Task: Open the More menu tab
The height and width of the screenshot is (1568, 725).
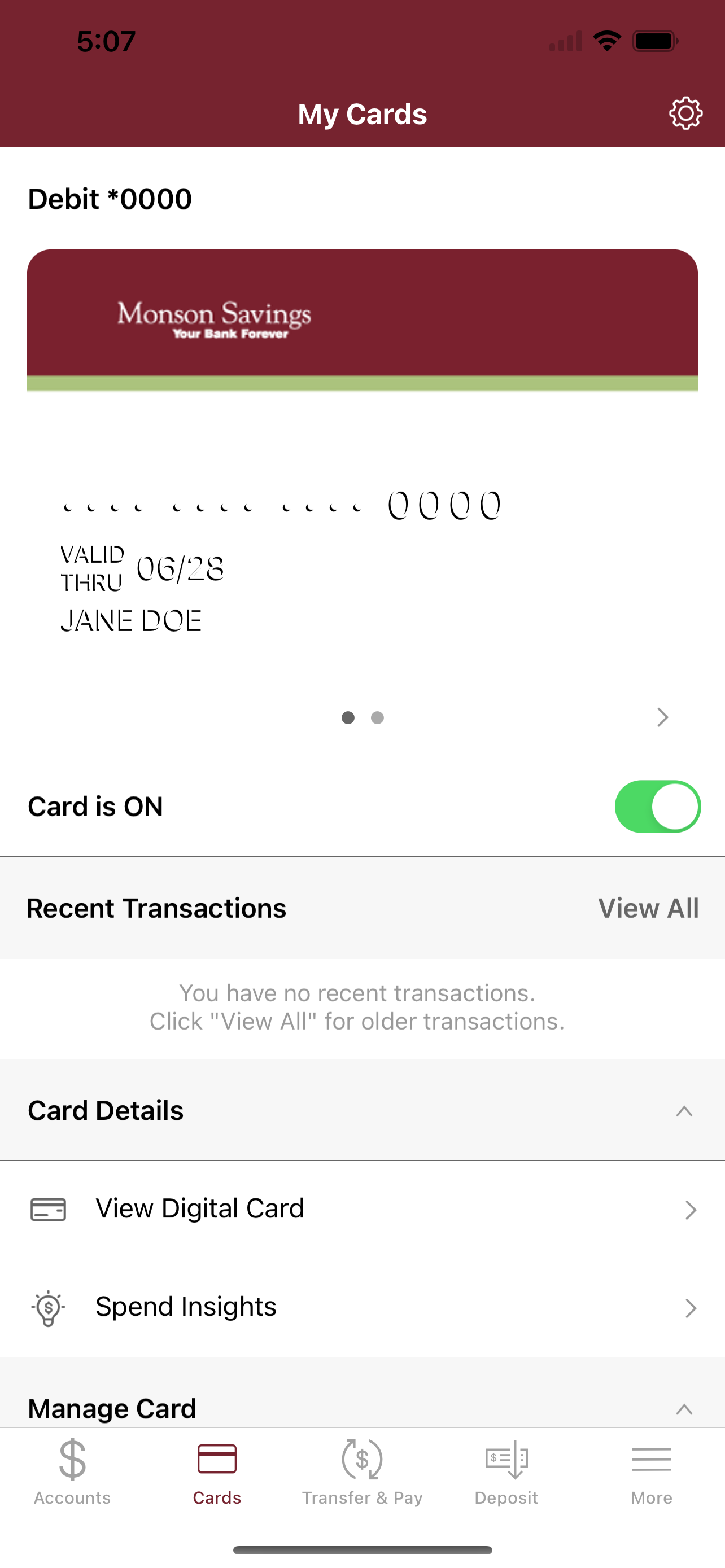Action: point(652,1472)
